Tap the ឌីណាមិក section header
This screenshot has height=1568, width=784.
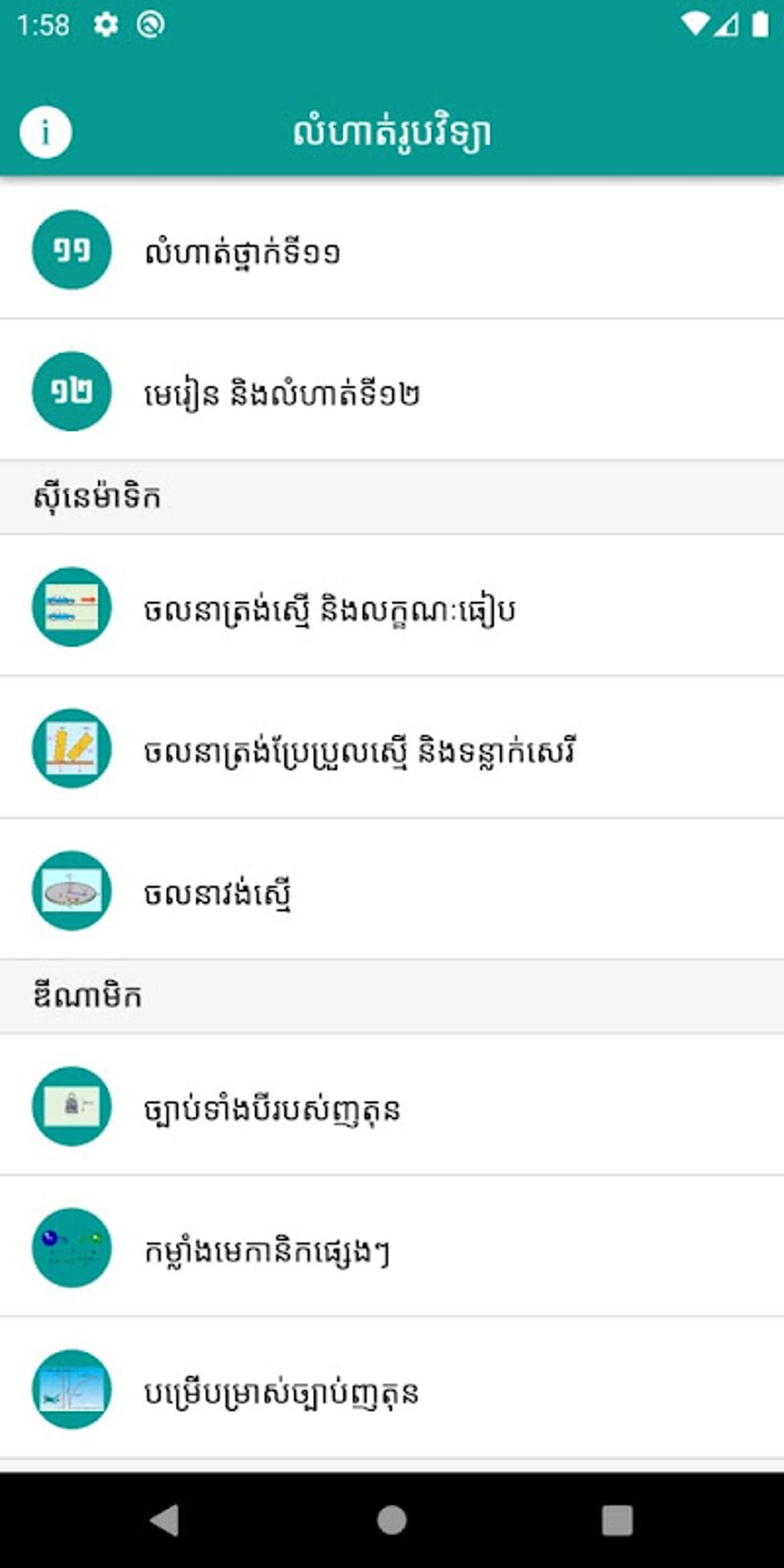(x=88, y=995)
